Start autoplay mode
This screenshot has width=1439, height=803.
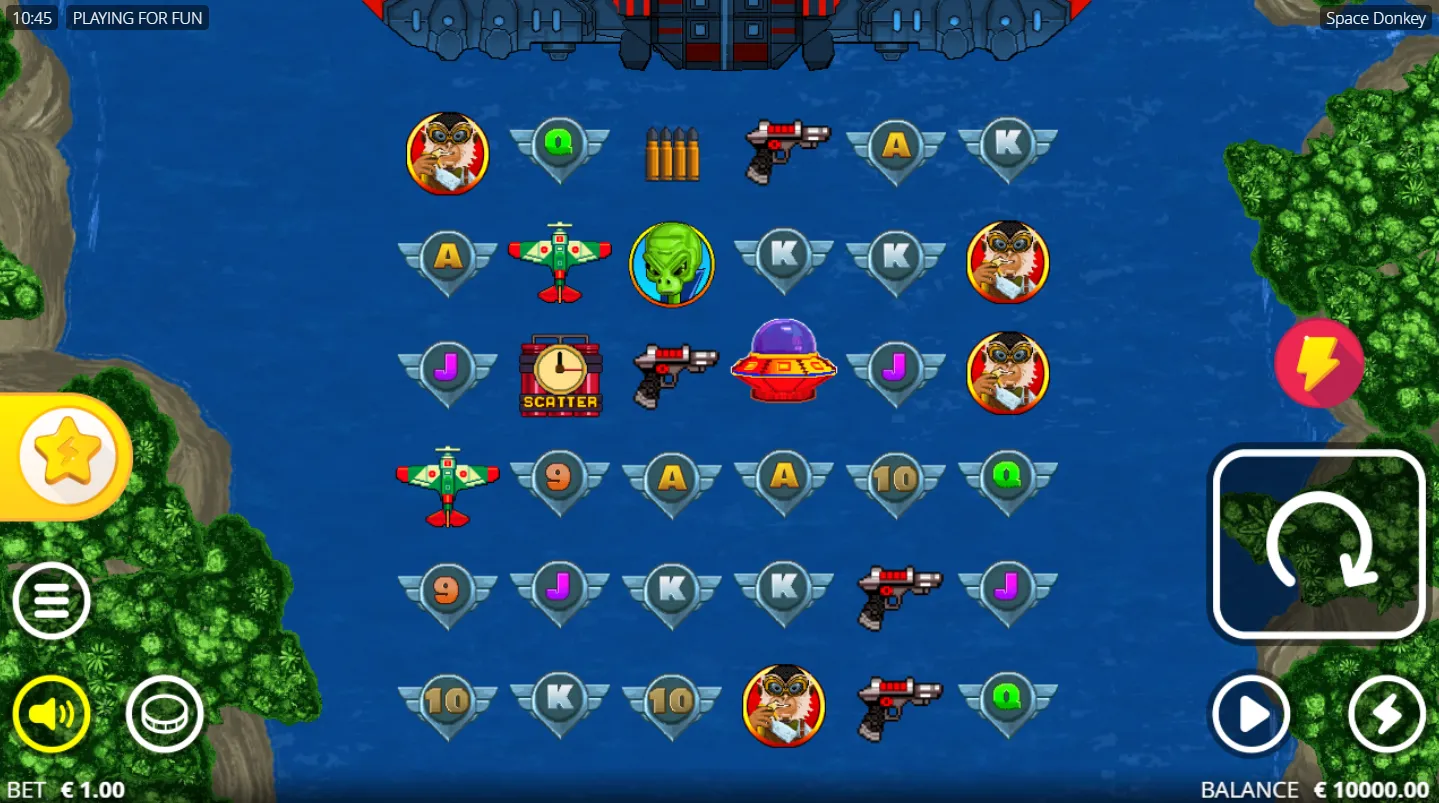[1250, 714]
